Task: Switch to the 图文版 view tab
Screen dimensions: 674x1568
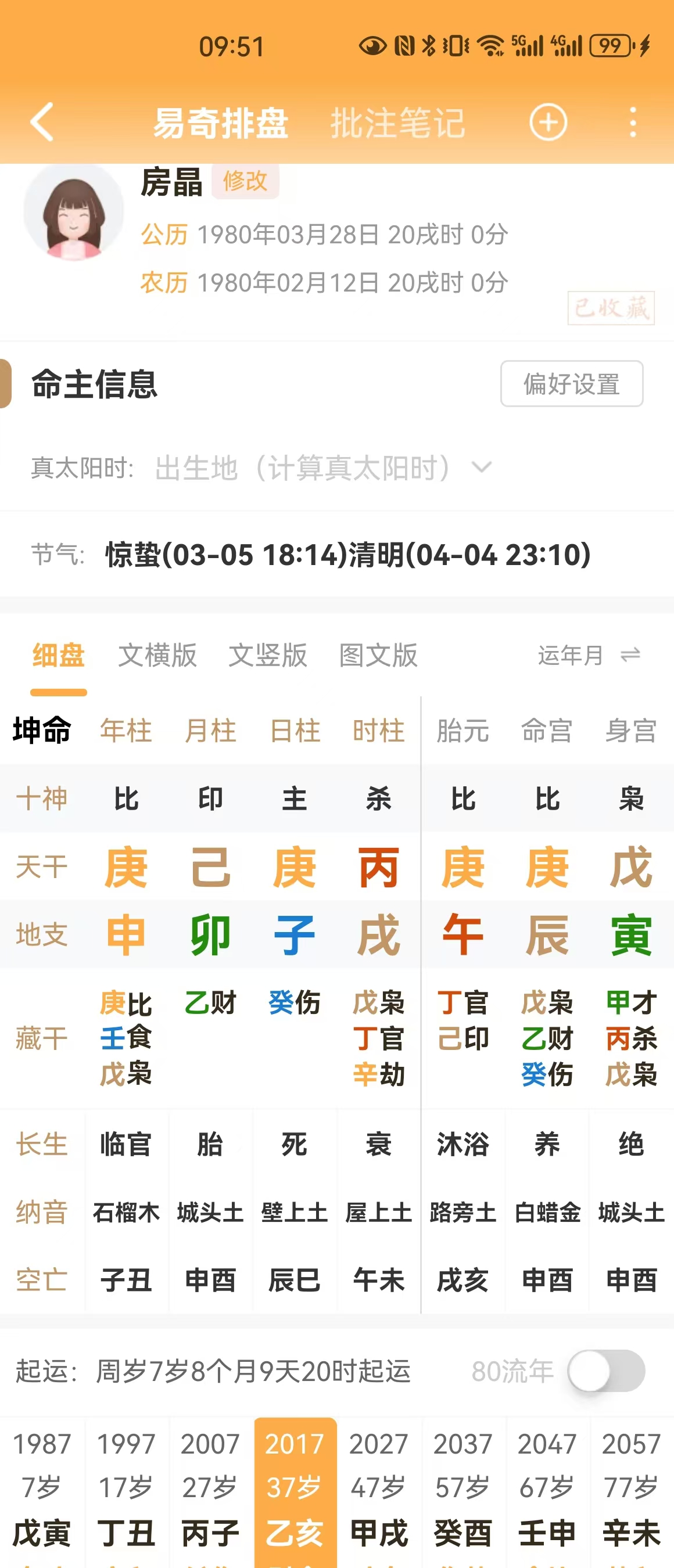Action: tap(378, 656)
